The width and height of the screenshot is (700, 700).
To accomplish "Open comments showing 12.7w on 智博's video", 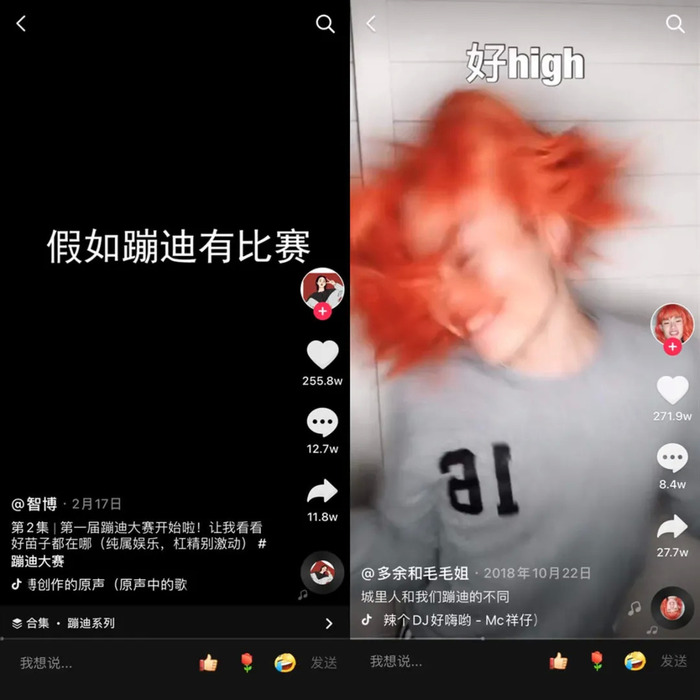I will click(x=322, y=423).
